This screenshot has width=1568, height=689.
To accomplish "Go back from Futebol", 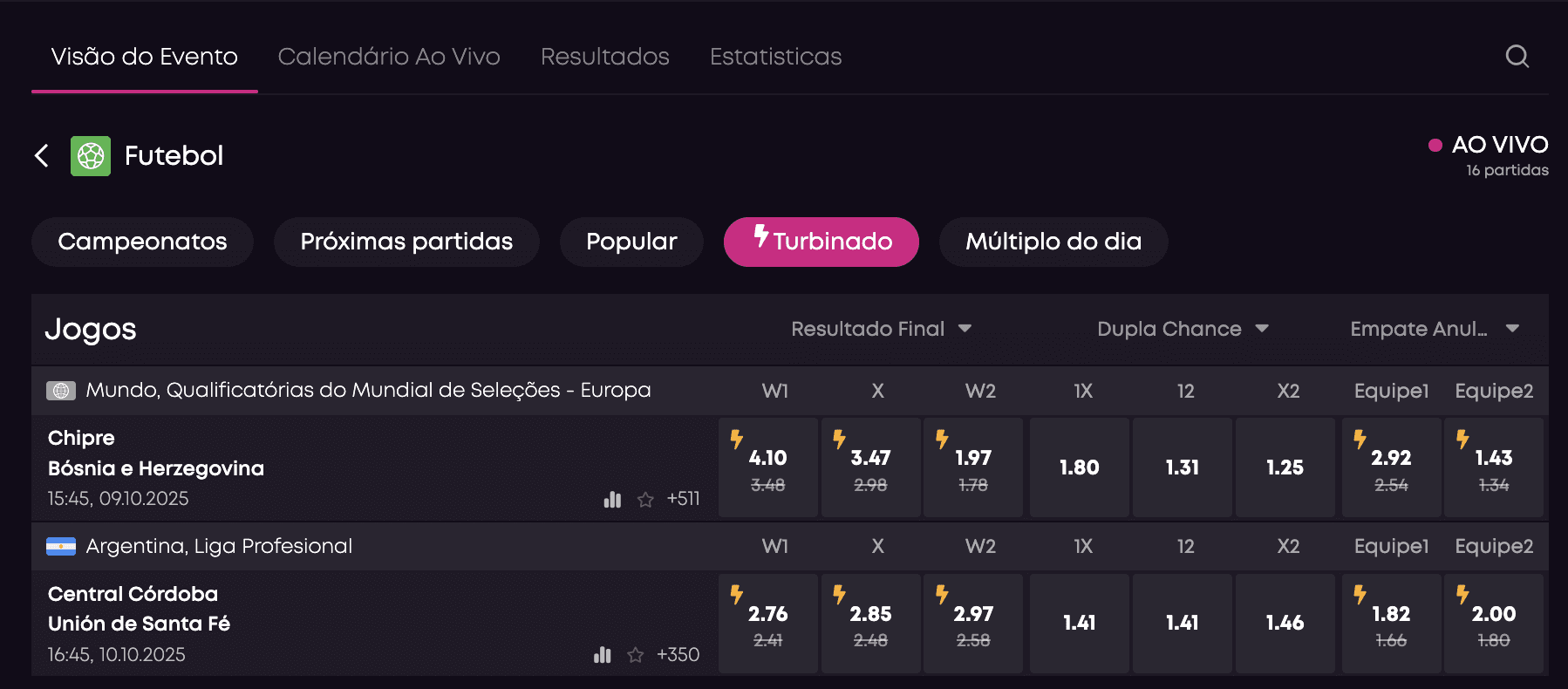I will 41,156.
